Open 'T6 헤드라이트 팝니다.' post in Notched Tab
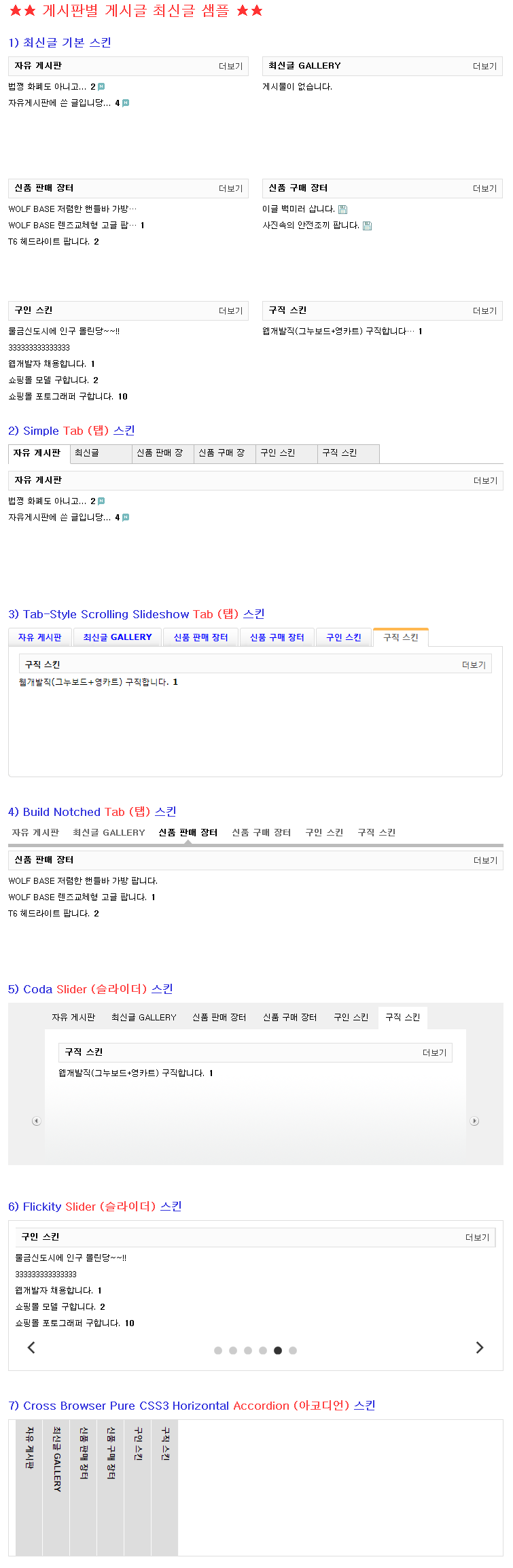This screenshot has height=1568, width=513. point(49,914)
